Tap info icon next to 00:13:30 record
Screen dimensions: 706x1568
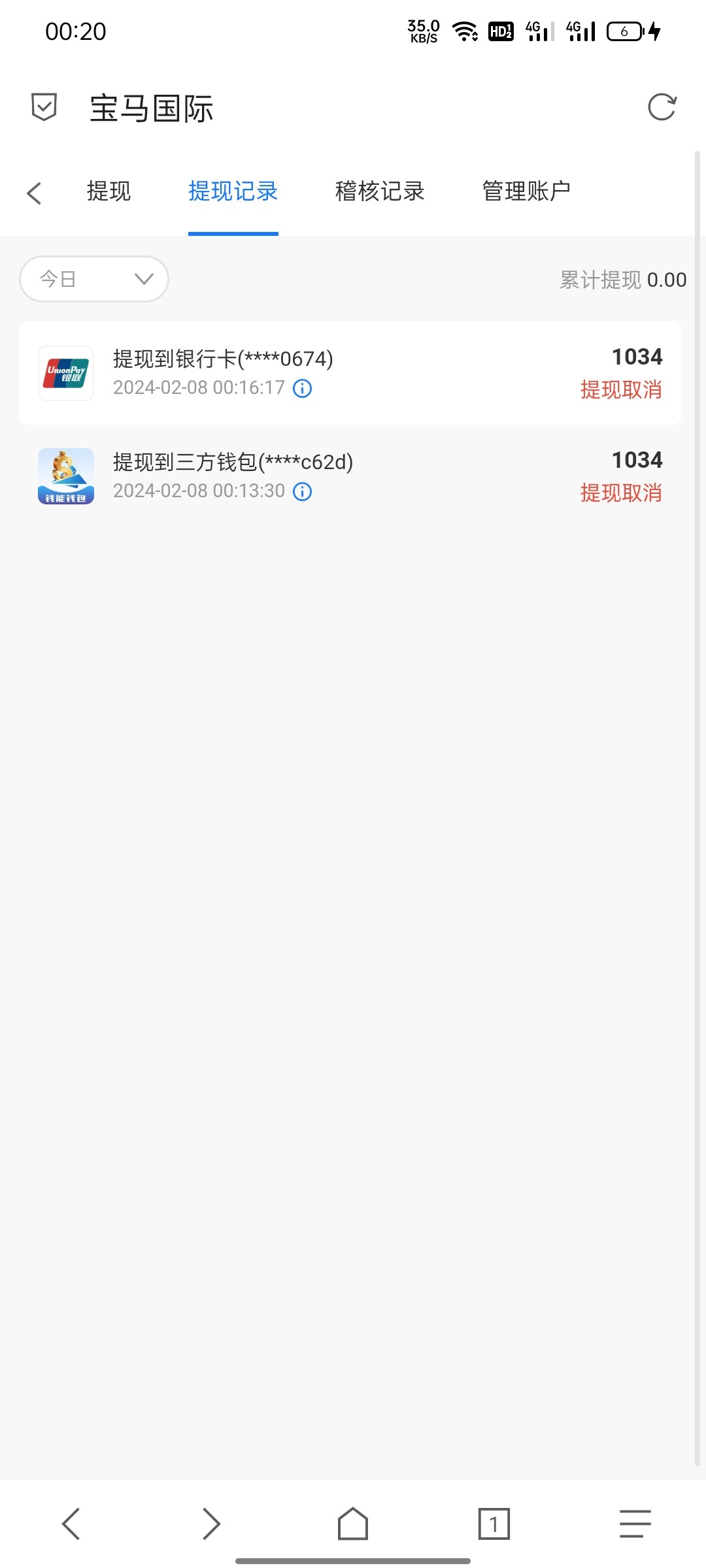click(302, 492)
